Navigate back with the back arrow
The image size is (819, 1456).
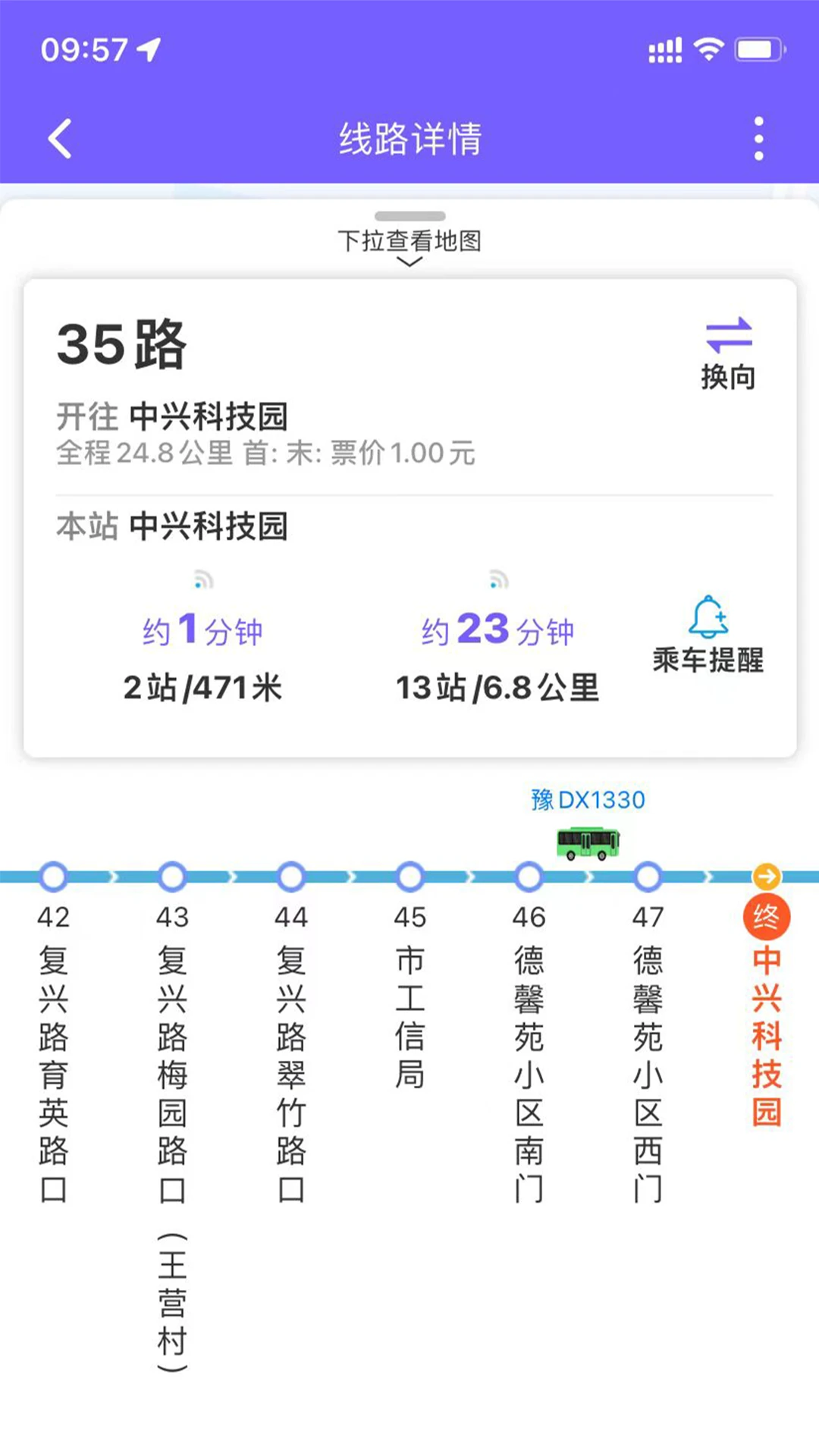59,138
